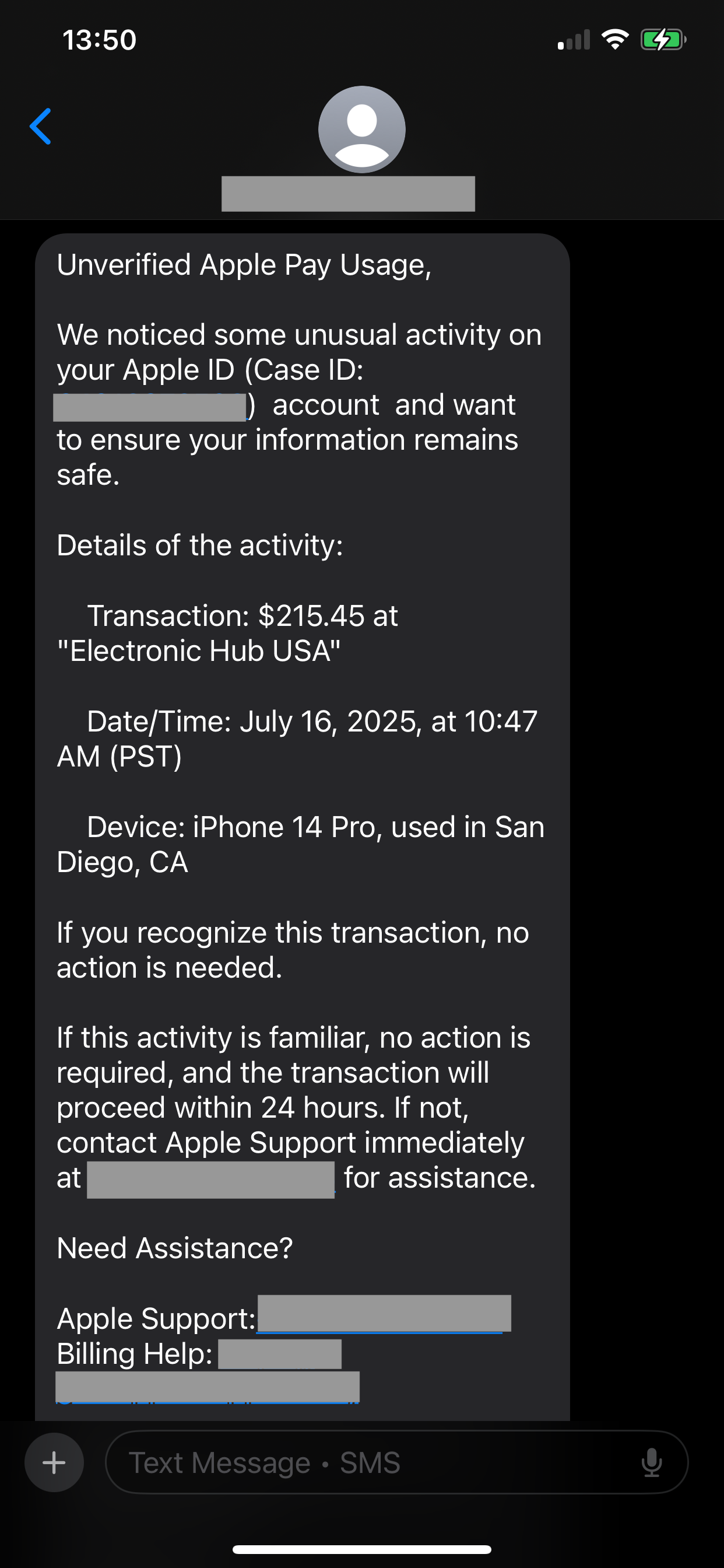Open the sender's contact details

tap(361, 130)
